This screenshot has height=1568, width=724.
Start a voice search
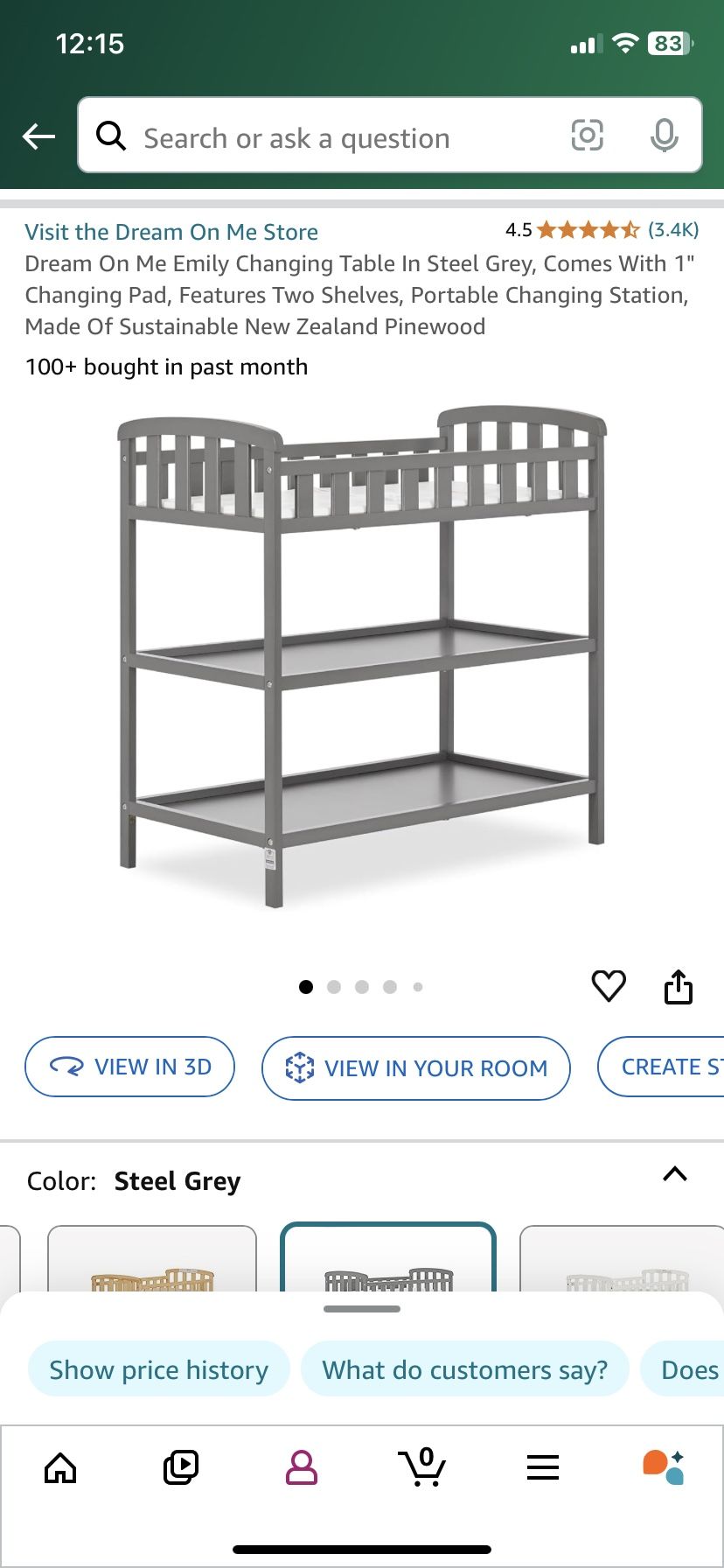coord(665,136)
